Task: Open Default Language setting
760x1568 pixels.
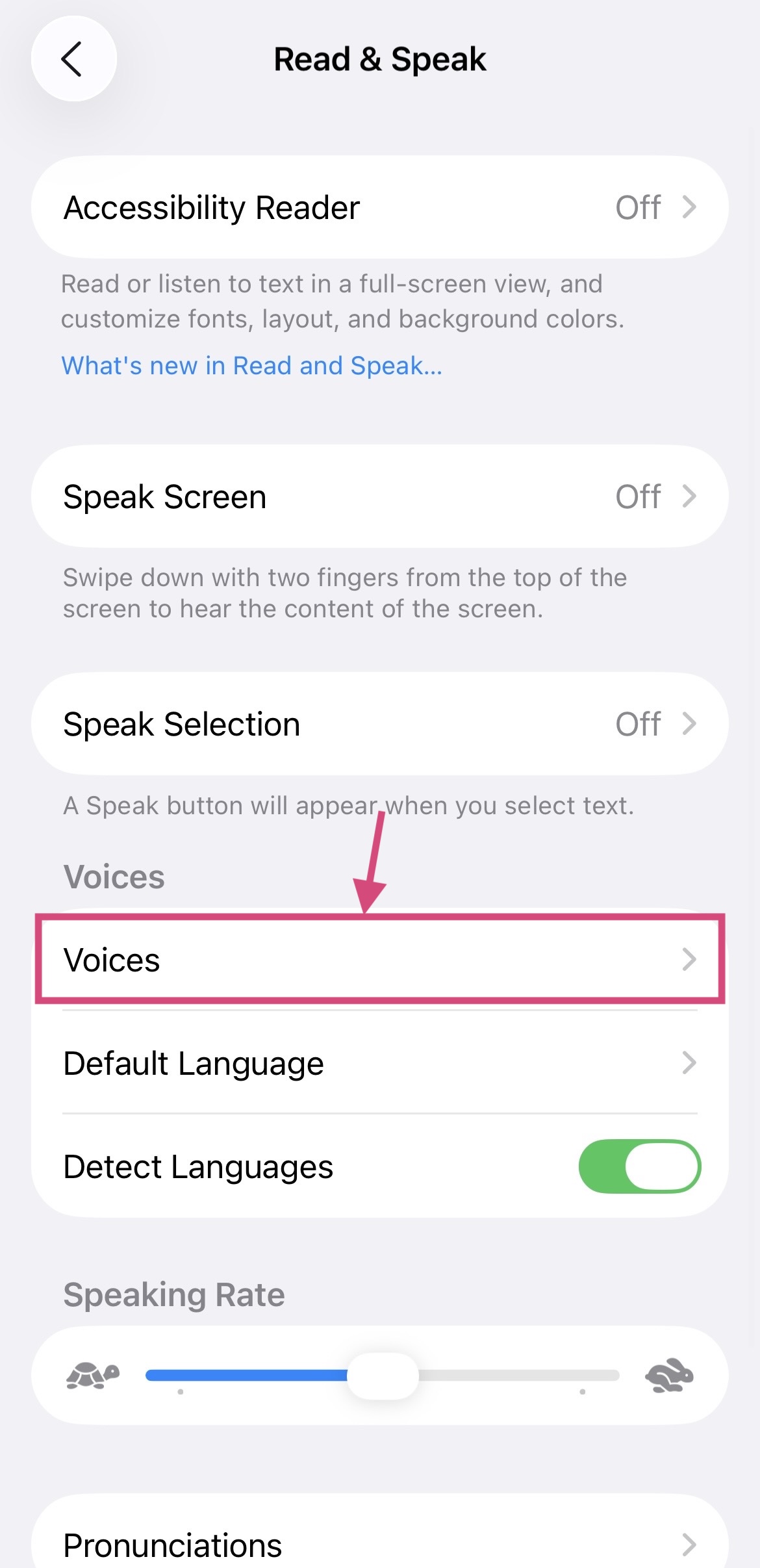Action: pos(379,1064)
